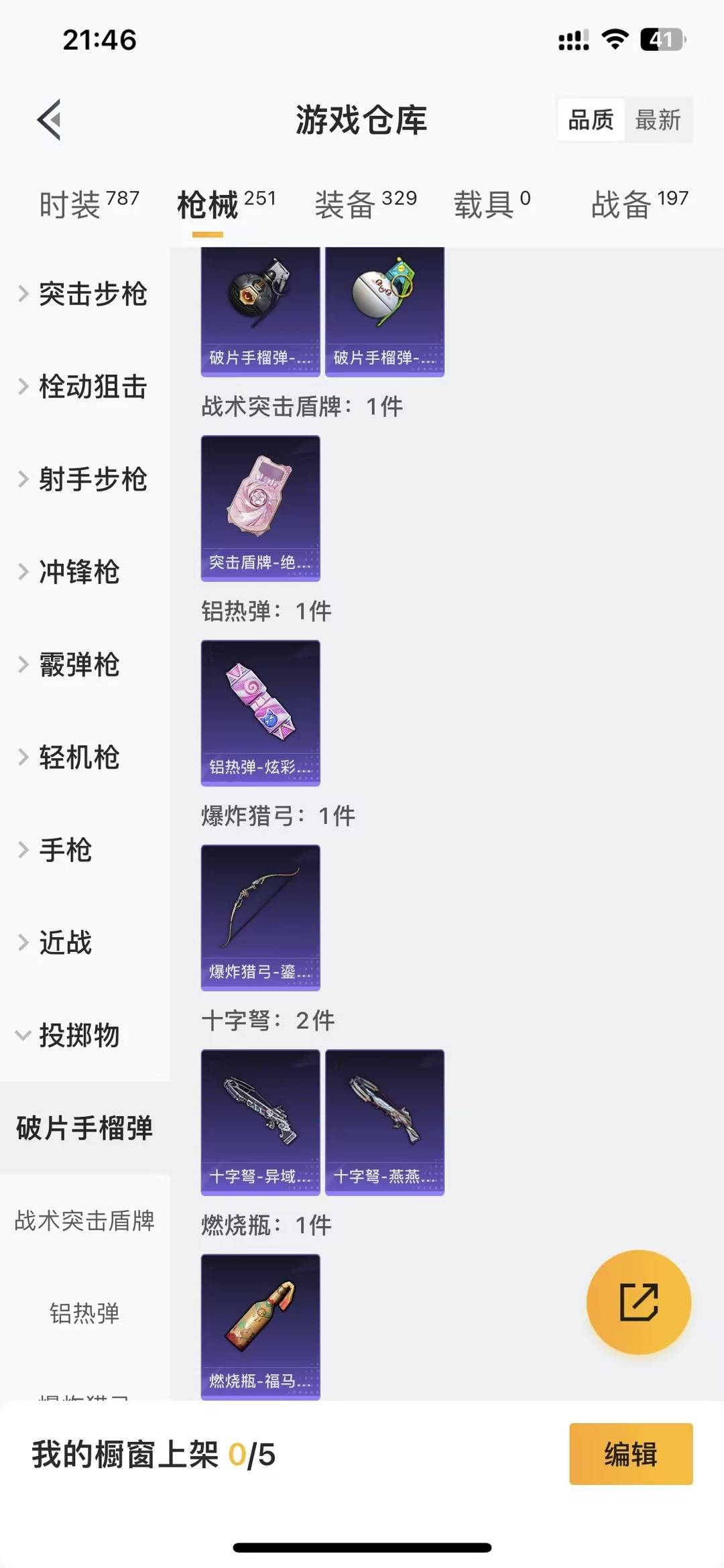Select the 突击盾牌-绝 shield item
724x1568 pixels.
tap(260, 509)
